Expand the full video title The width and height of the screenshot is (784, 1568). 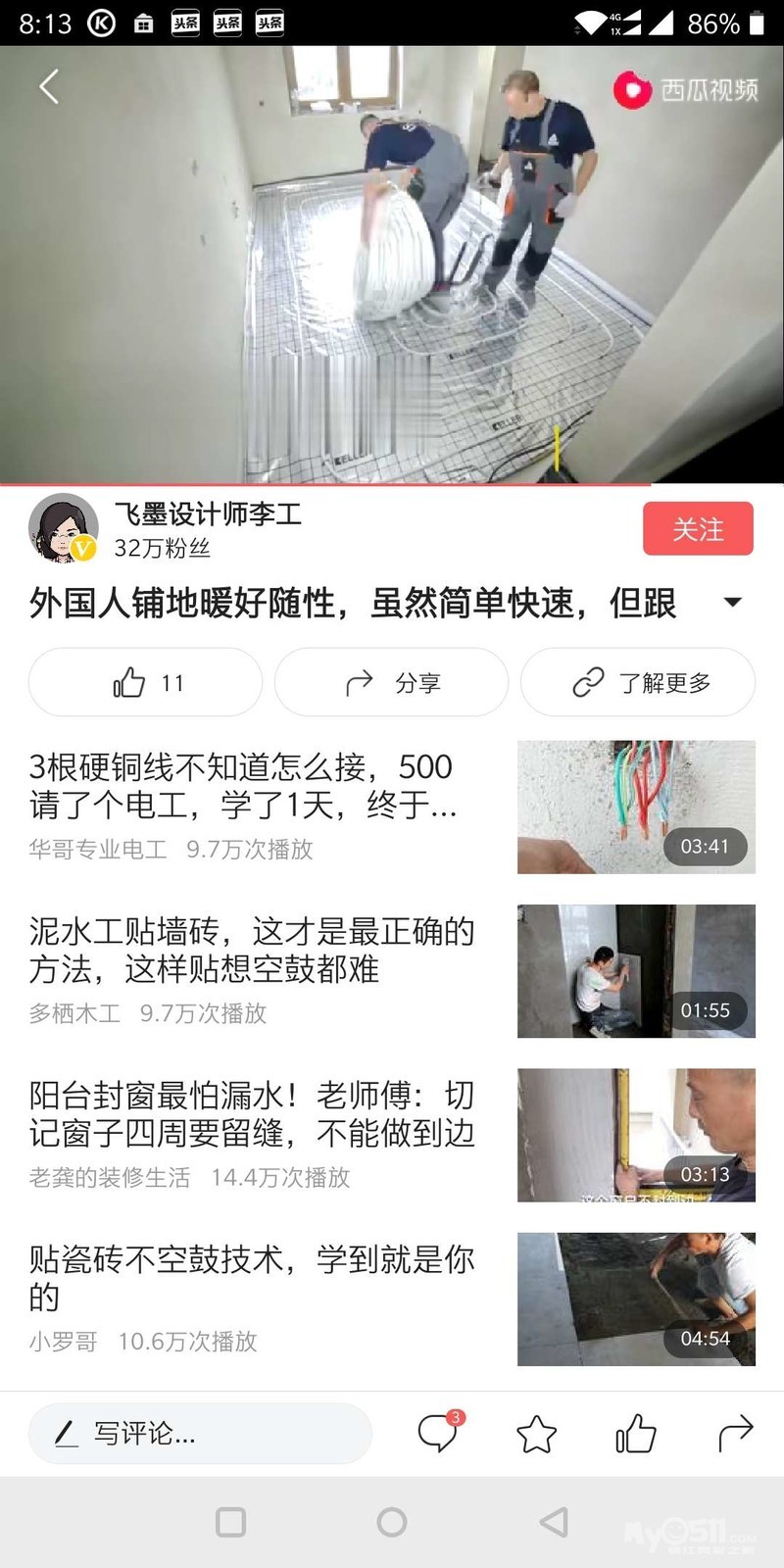732,602
